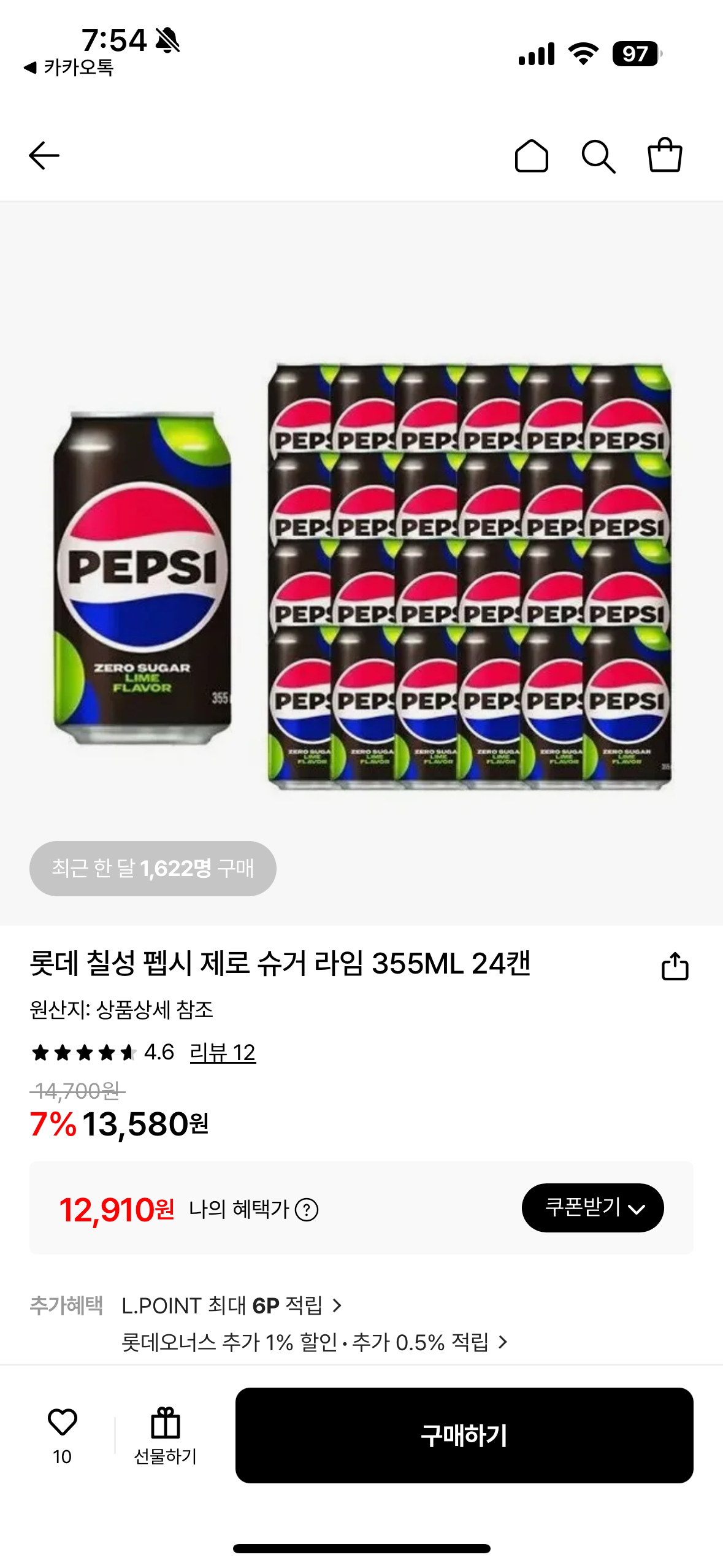Tap the 쿠폰받기 coupon button
Image resolution: width=723 pixels, height=1568 pixels.
click(592, 1207)
